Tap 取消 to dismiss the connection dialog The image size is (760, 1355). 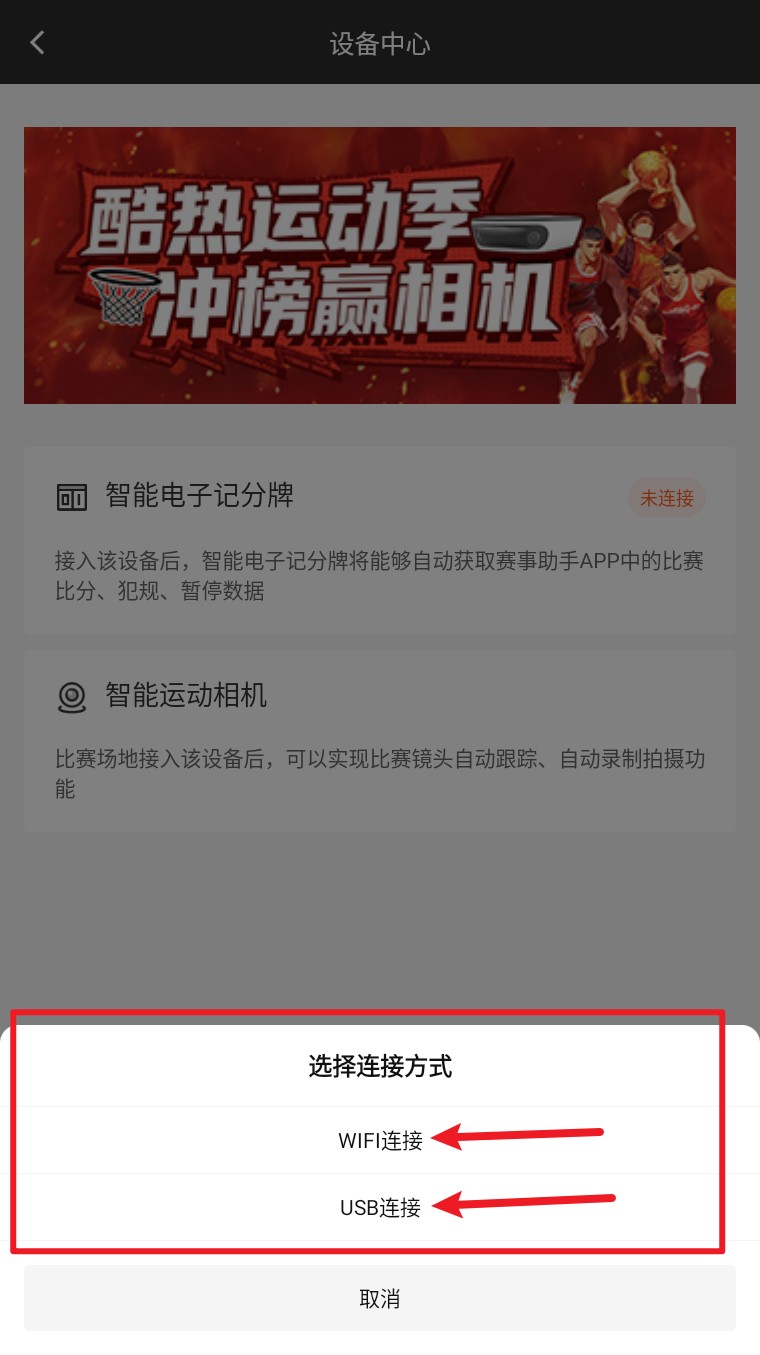pos(379,1298)
